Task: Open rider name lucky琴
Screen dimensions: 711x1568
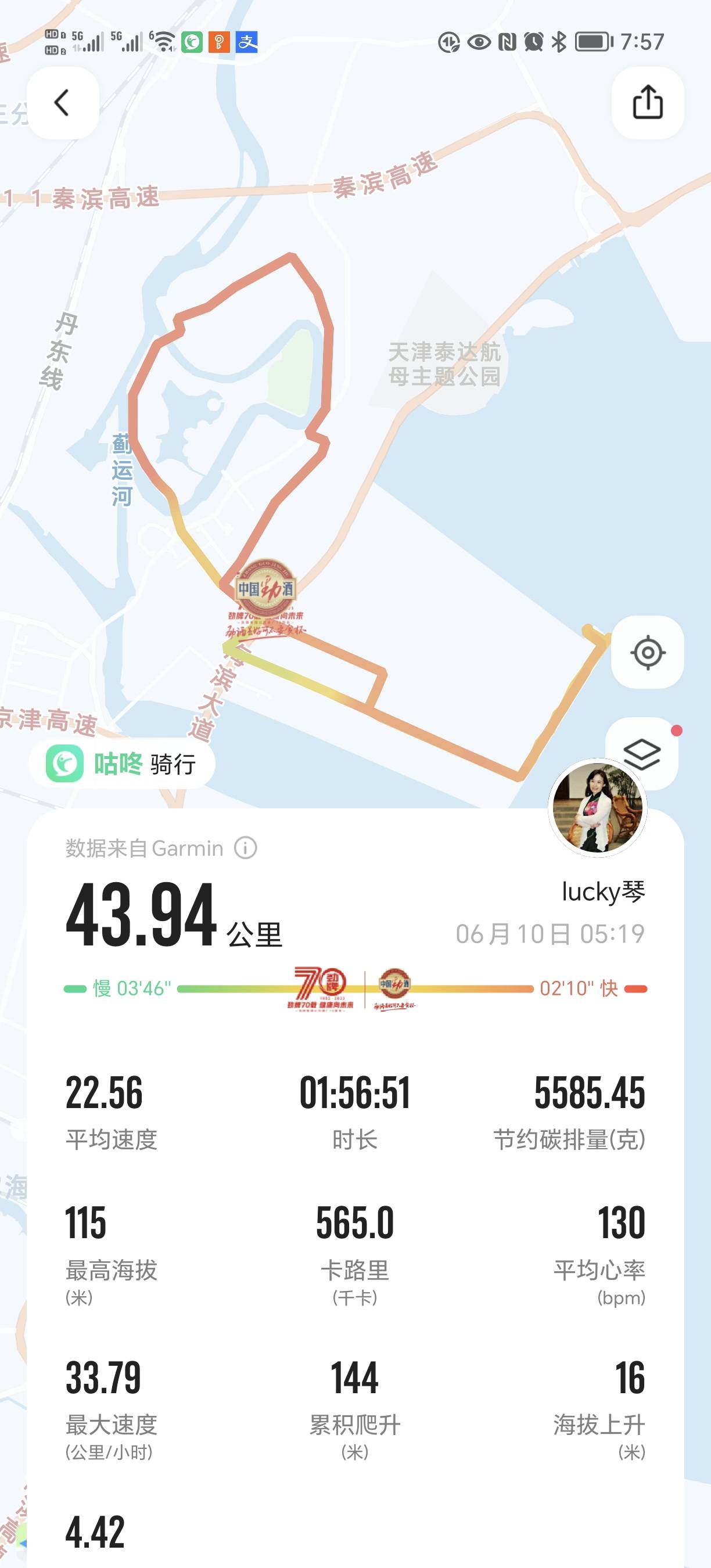Action: tap(604, 891)
